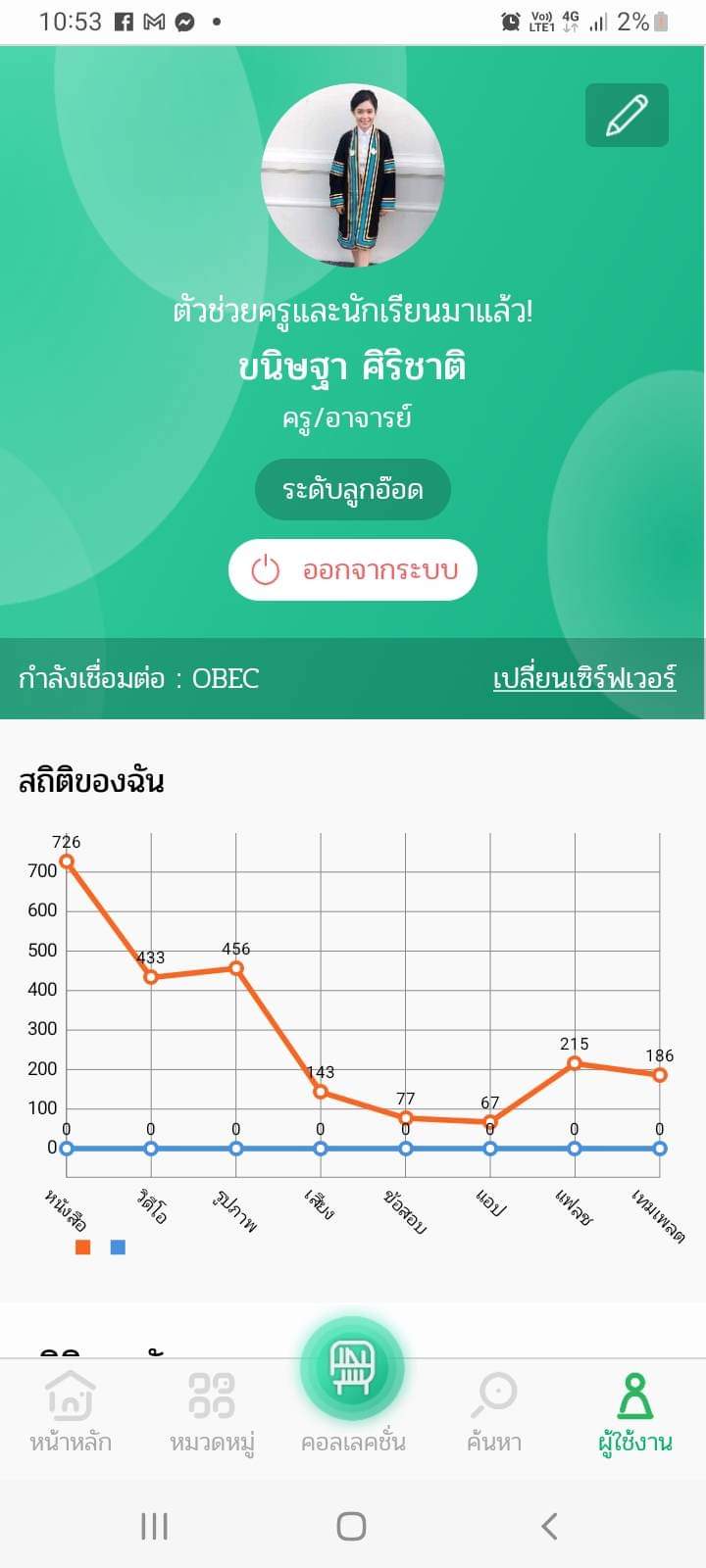Screen dimensions: 706x1568
Task: Open the เปลี่ยนเซิร์ฟเวอร์ link
Action: pos(584,678)
